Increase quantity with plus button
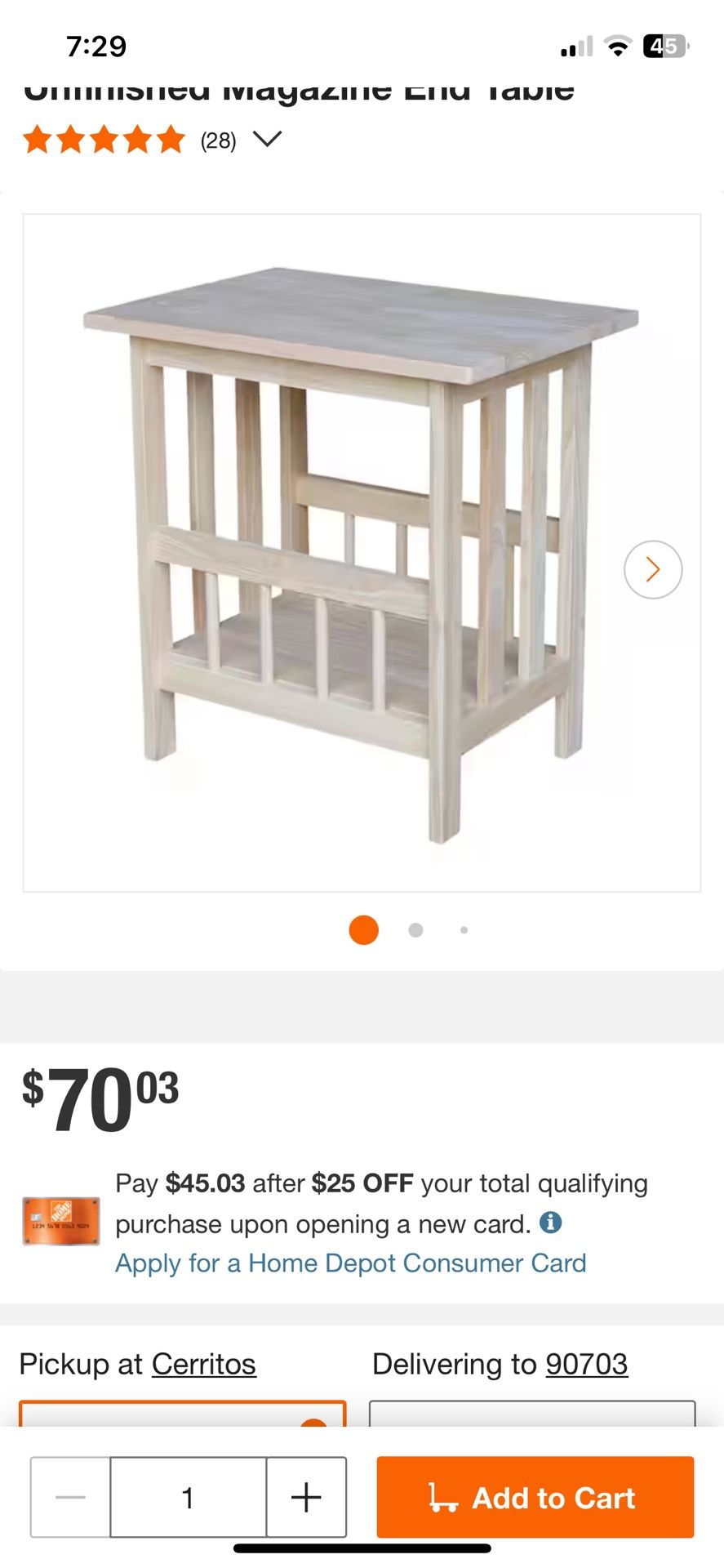The width and height of the screenshot is (724, 1568). point(306,1497)
